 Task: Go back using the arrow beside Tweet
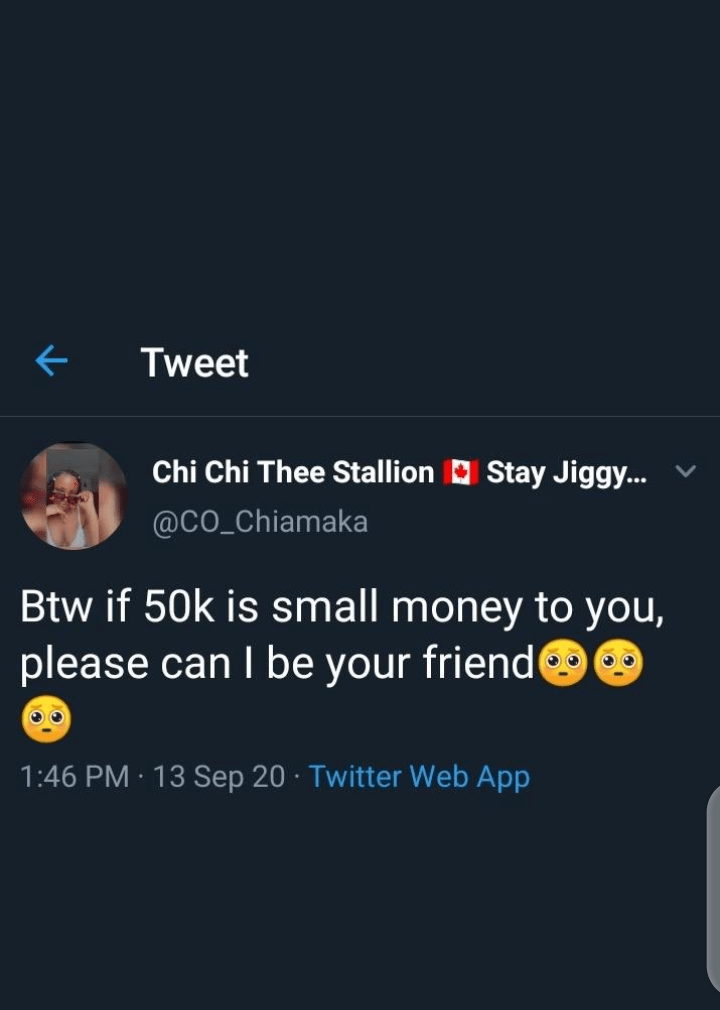coord(51,362)
